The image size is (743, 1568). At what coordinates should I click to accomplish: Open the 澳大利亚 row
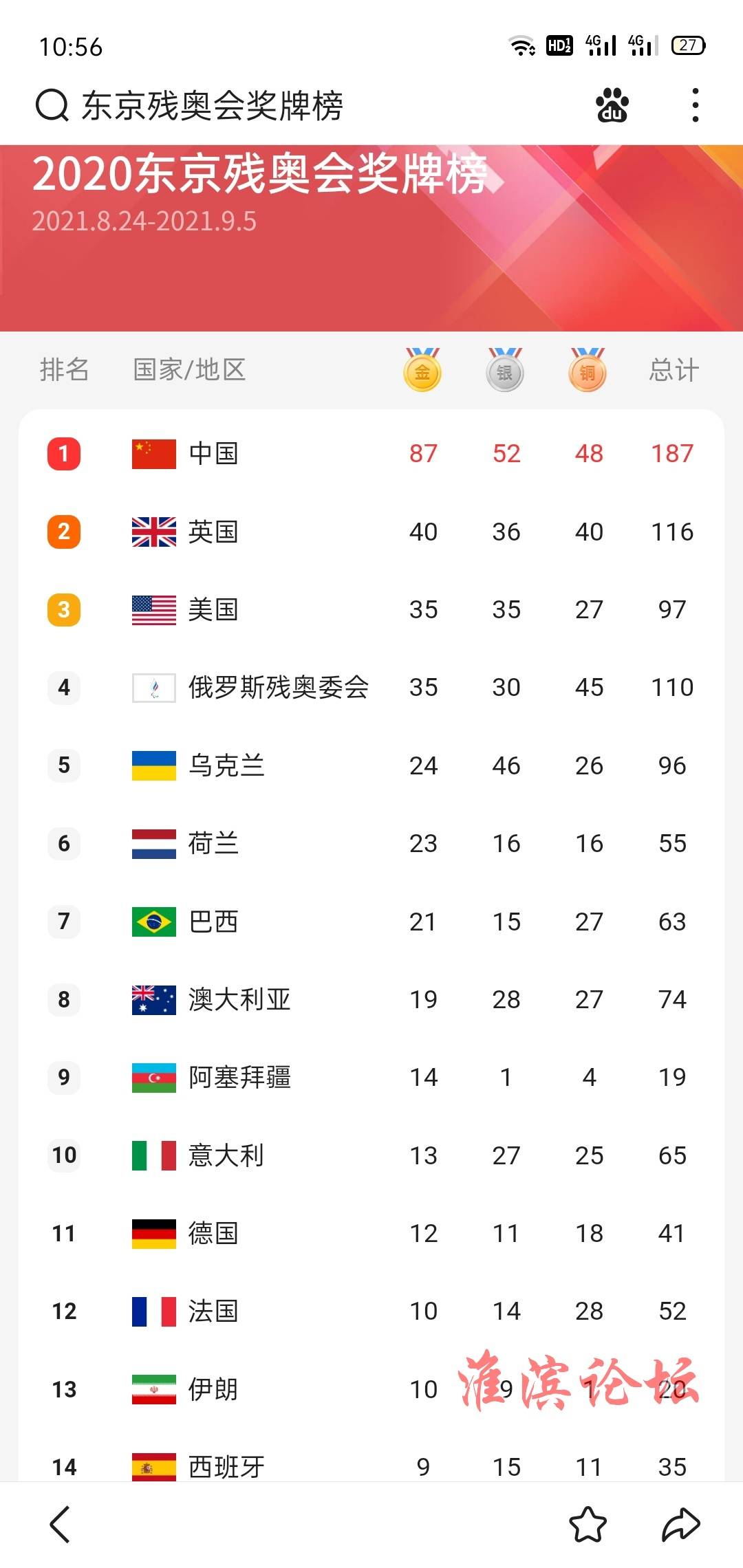[371, 999]
